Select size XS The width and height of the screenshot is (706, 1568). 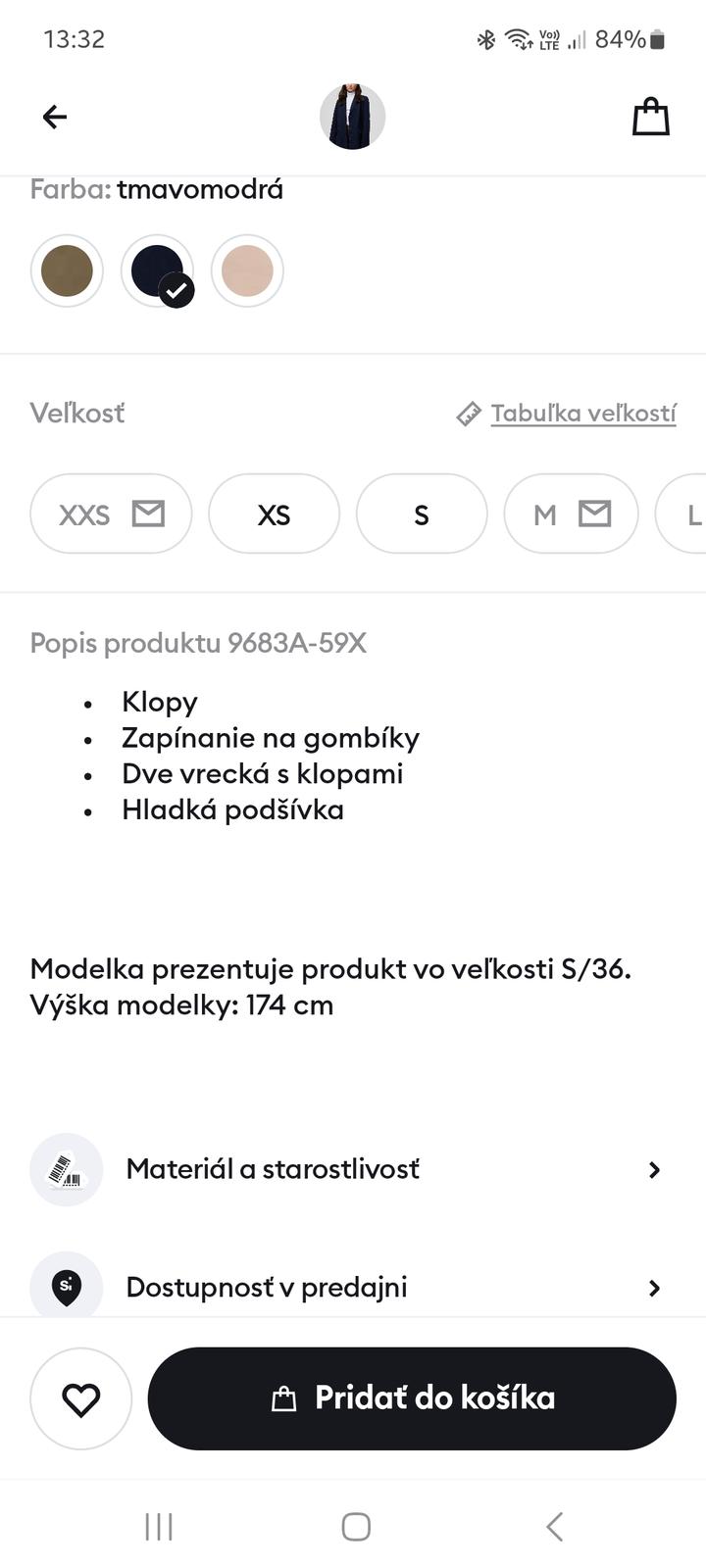[274, 514]
